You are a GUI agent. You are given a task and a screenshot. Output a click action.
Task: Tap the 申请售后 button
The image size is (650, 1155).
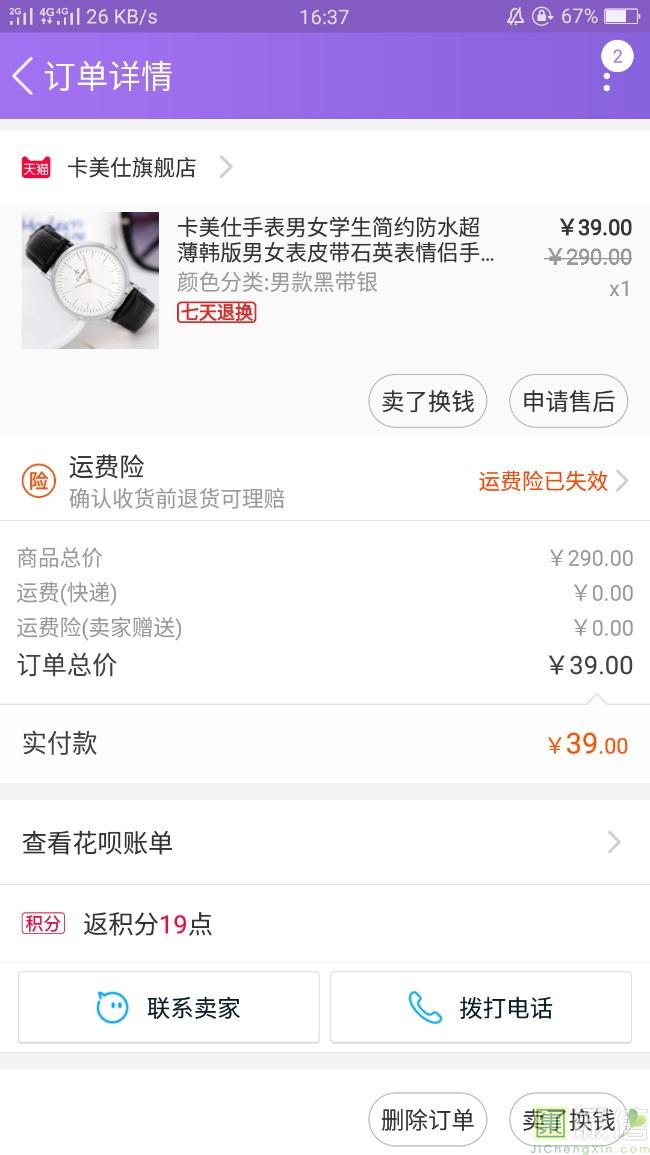click(568, 401)
